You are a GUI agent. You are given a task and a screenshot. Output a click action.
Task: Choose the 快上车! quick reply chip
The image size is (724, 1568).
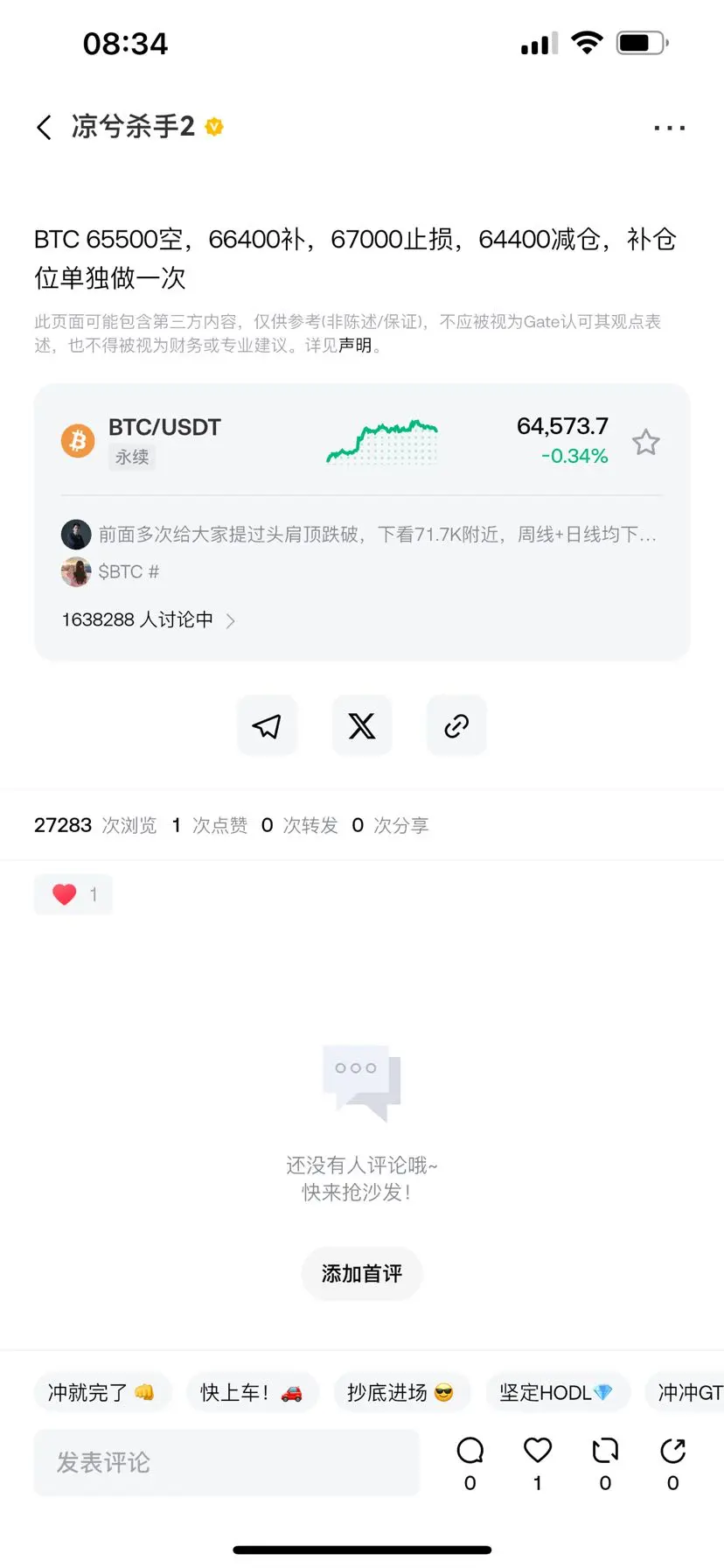coord(253,1392)
